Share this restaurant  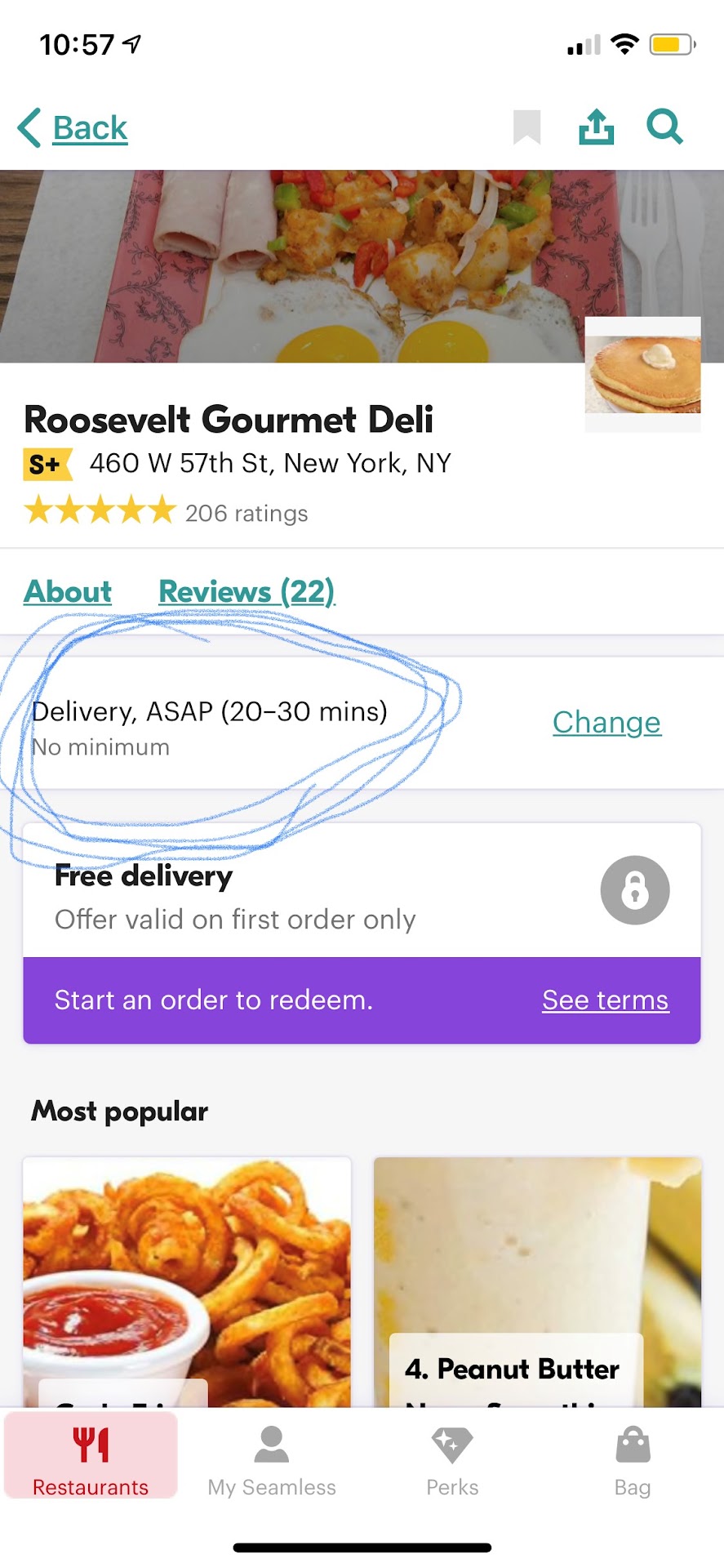coord(596,127)
